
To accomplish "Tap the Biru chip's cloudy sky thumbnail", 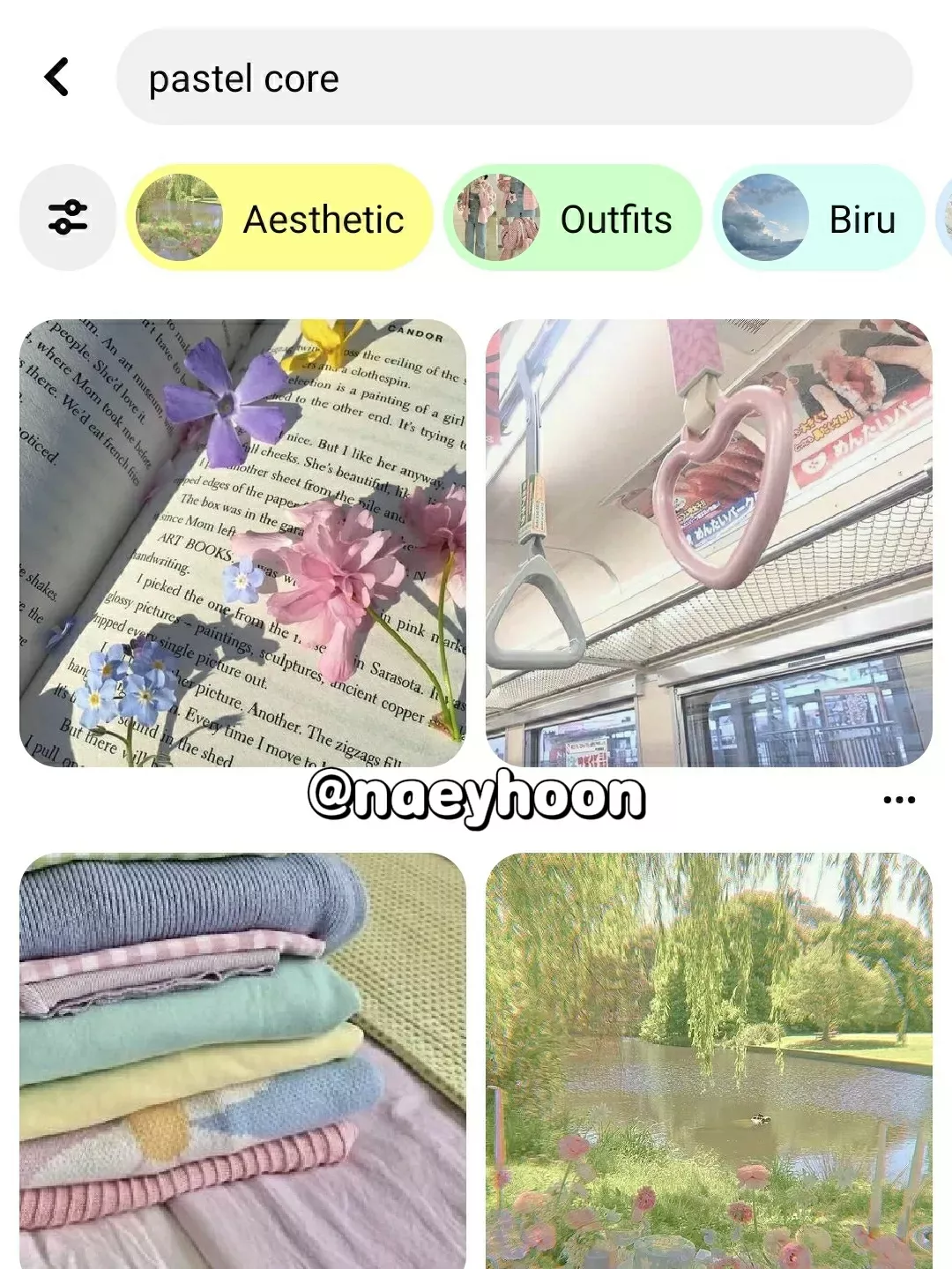I will pyautogui.click(x=763, y=216).
